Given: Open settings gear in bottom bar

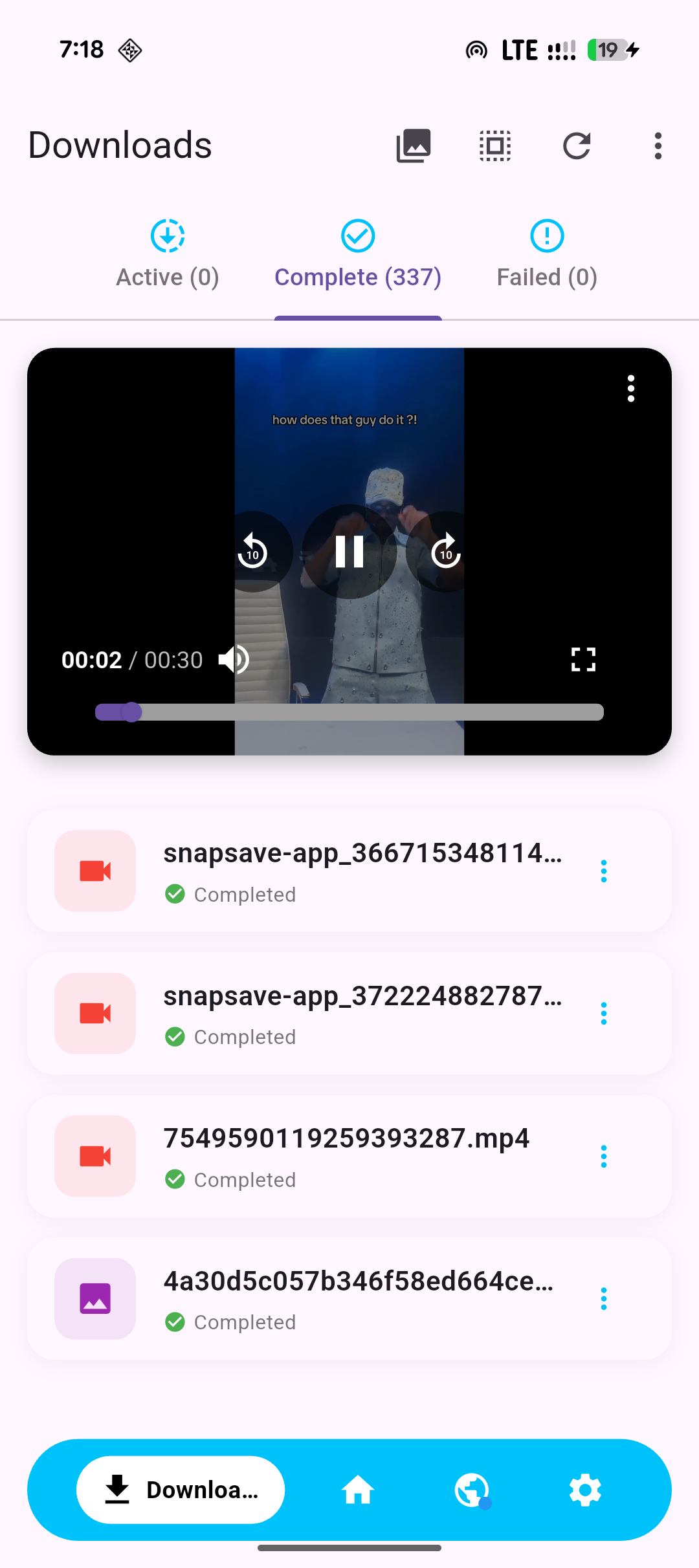Looking at the screenshot, I should 584,1490.
